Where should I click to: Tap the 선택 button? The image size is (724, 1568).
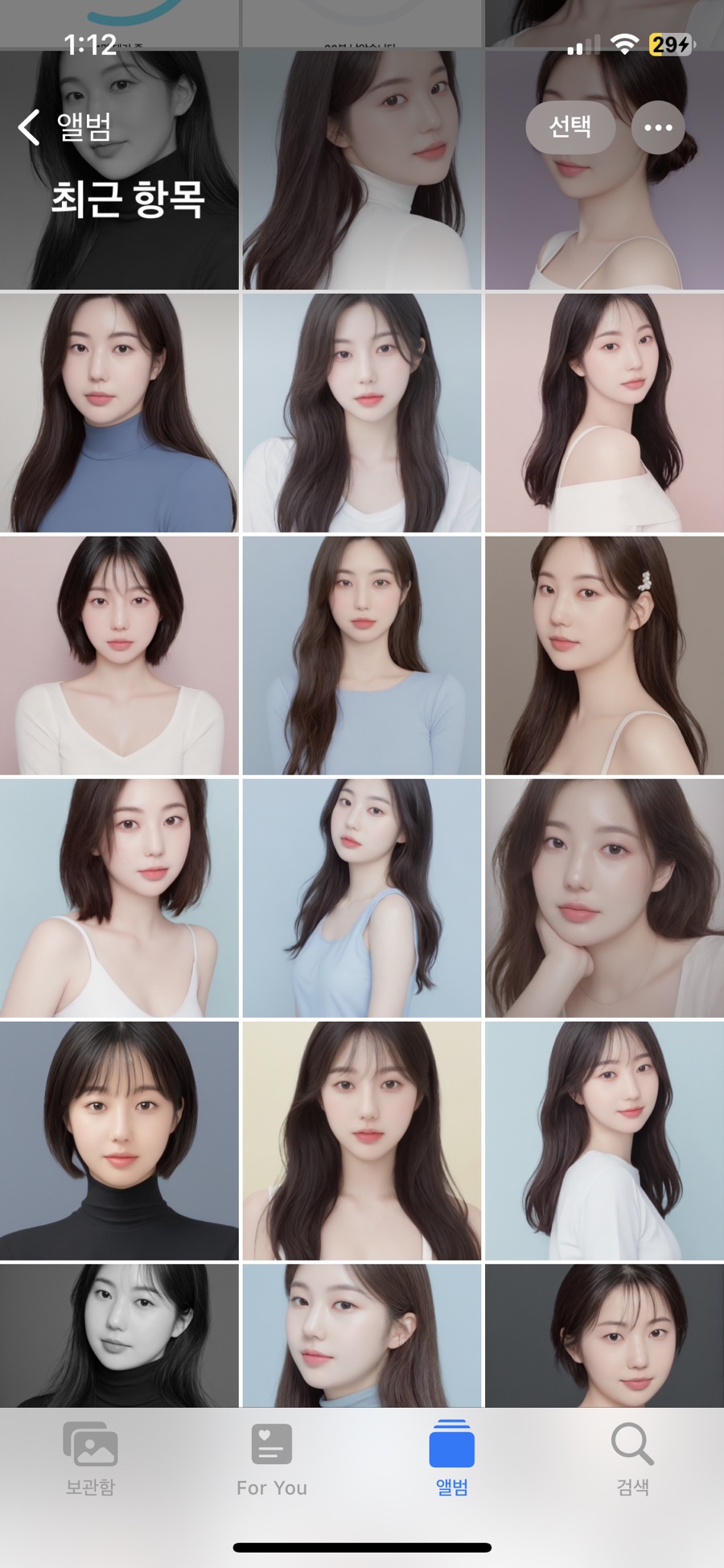pos(570,127)
